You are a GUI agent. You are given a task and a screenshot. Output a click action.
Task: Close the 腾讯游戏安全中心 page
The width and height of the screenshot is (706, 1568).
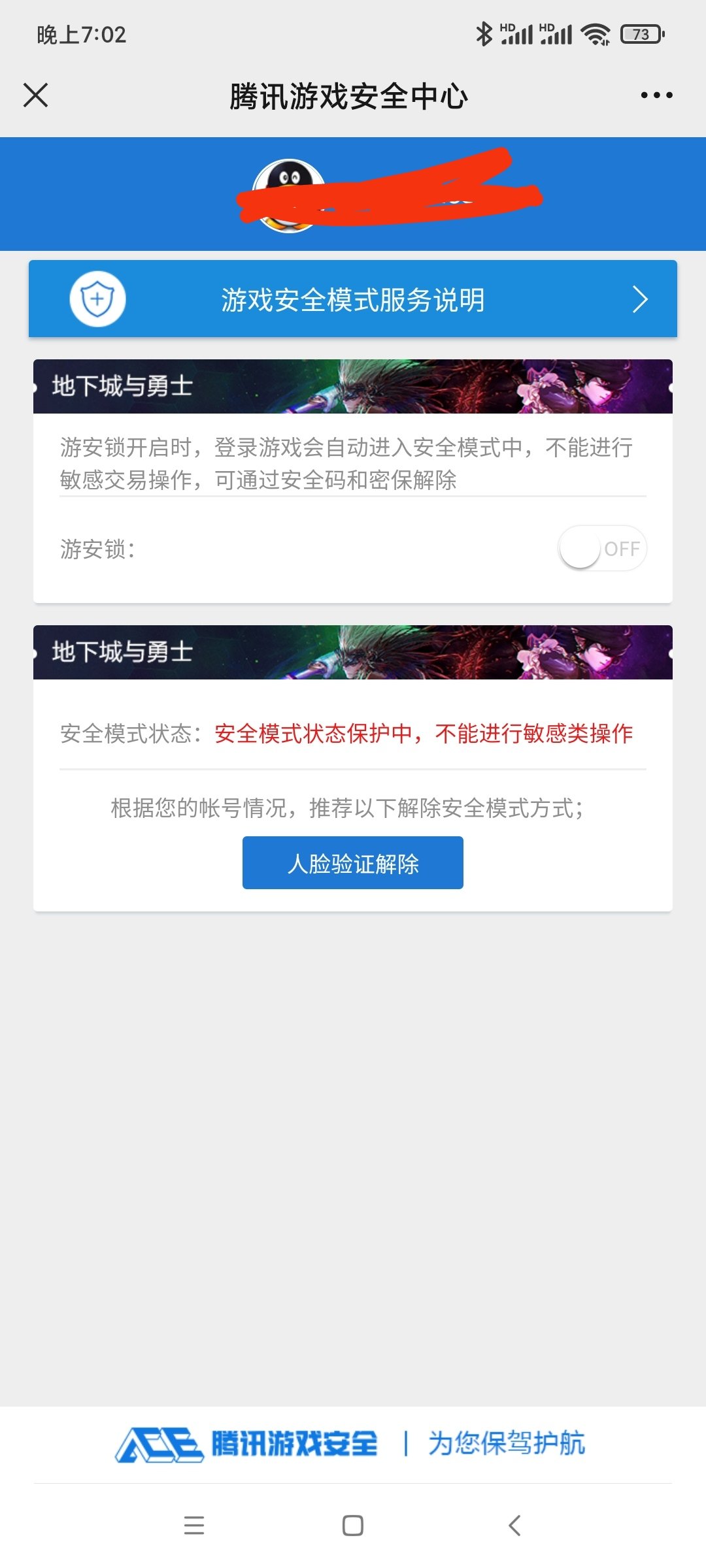click(35, 95)
